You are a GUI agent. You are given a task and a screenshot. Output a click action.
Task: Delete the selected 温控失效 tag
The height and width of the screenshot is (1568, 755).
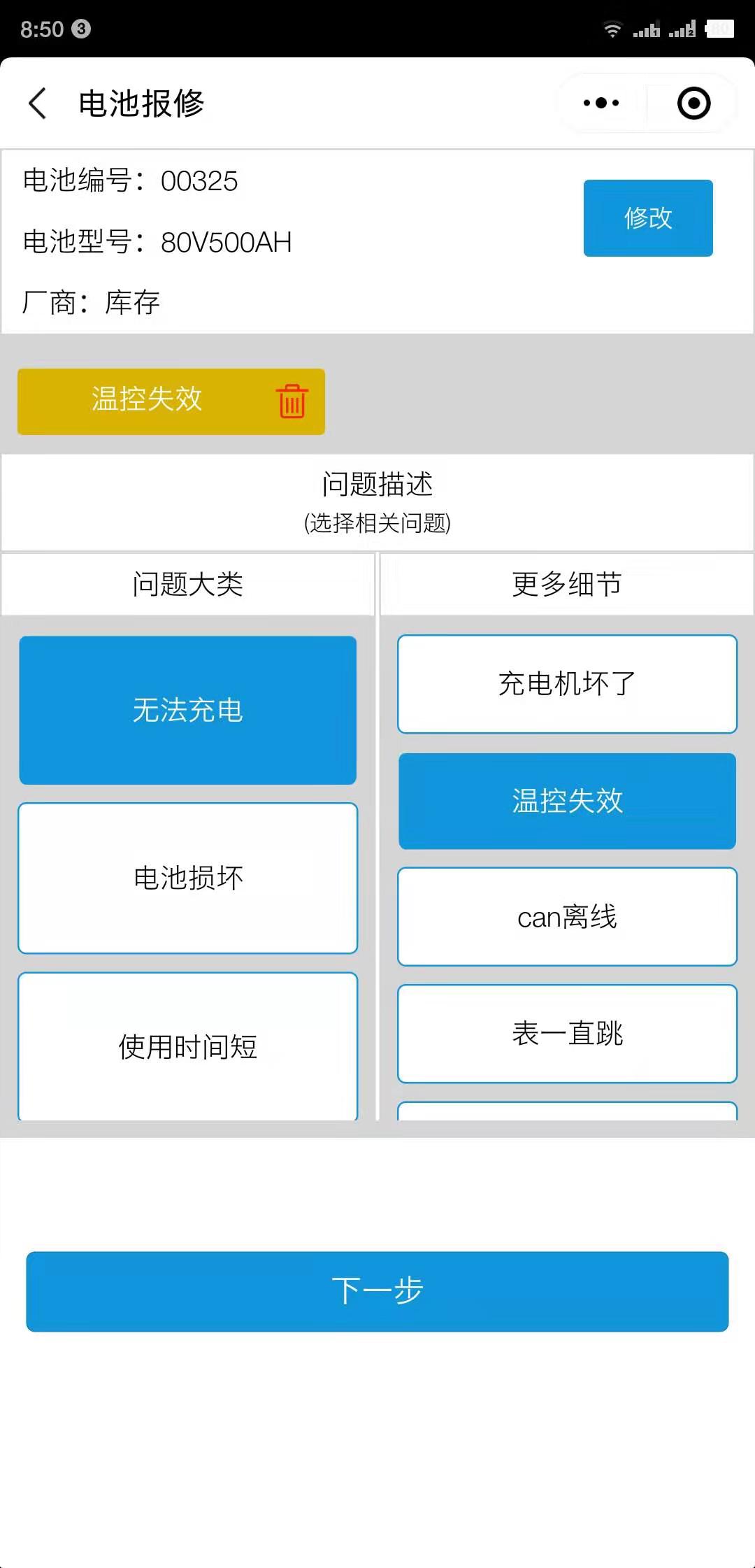click(x=292, y=401)
